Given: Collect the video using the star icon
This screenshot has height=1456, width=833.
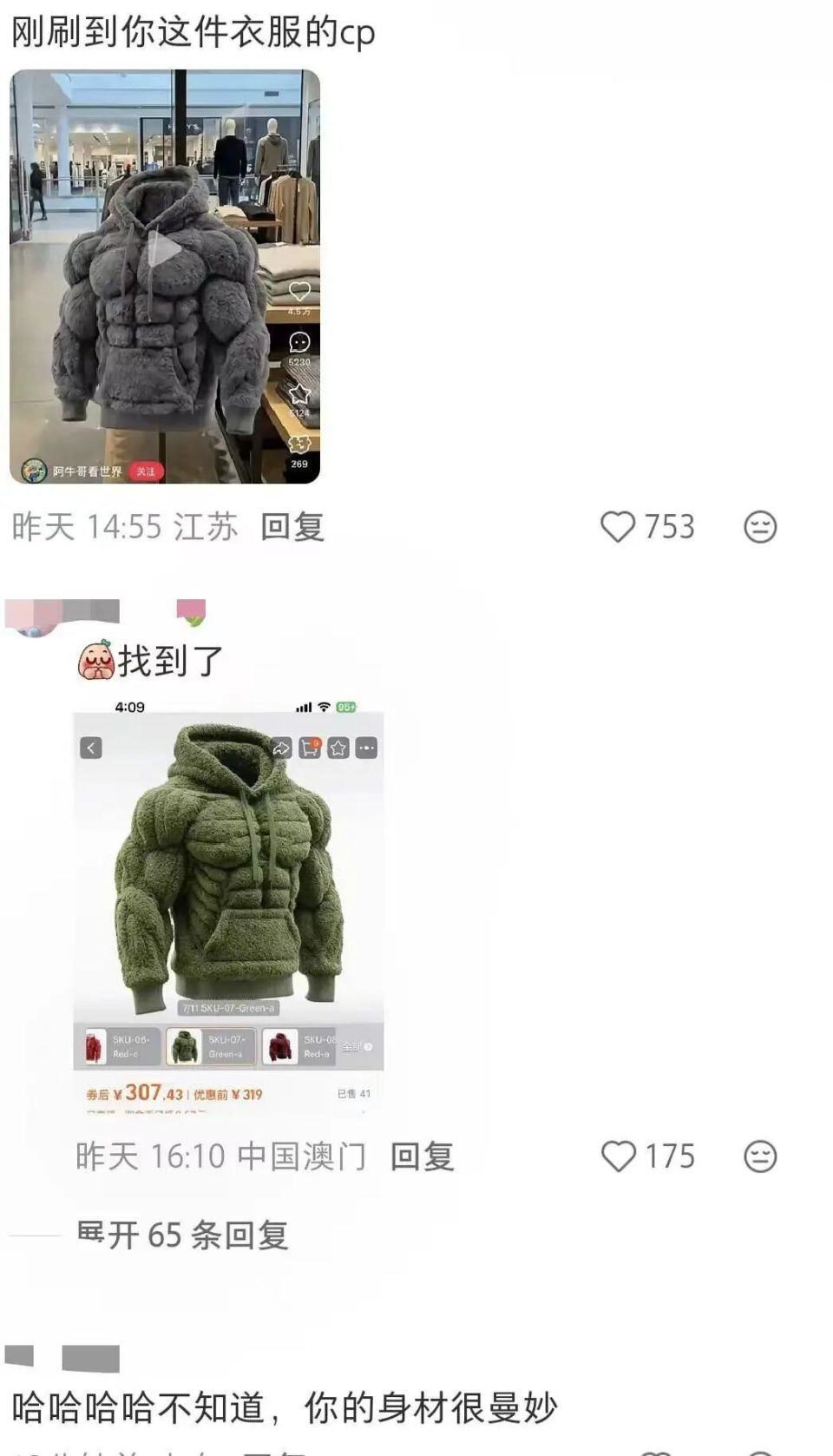Looking at the screenshot, I should [x=299, y=395].
